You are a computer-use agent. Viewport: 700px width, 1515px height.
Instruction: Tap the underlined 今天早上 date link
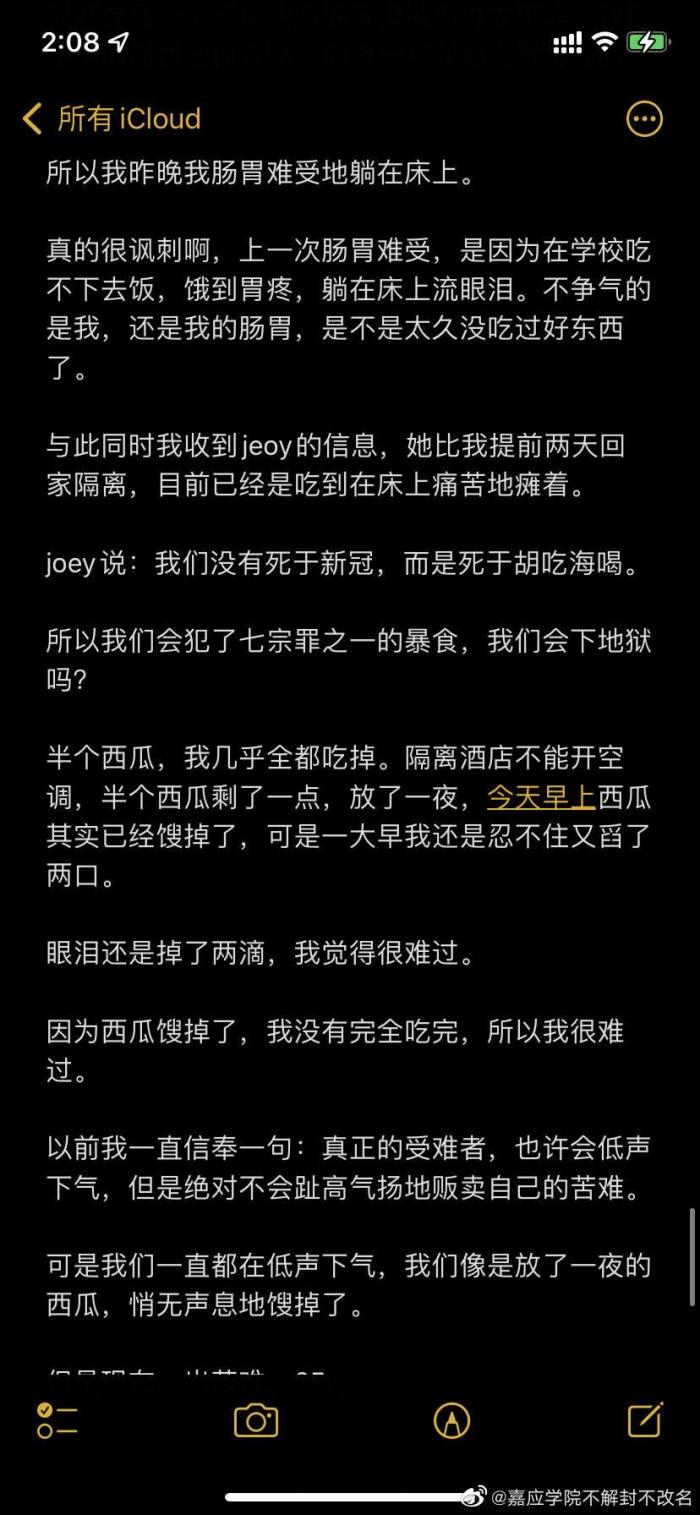coord(541,797)
